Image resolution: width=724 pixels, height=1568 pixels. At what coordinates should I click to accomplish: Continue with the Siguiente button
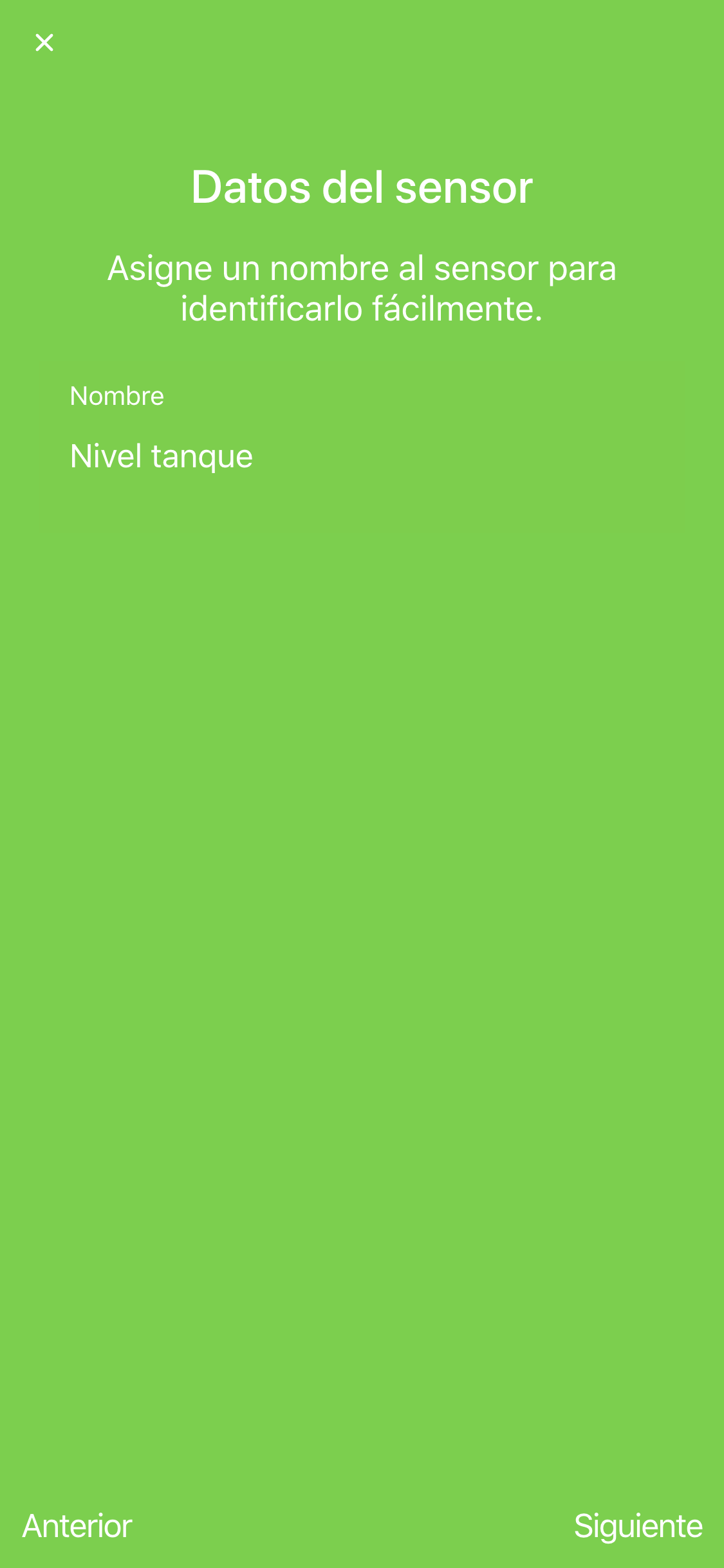[638, 1527]
